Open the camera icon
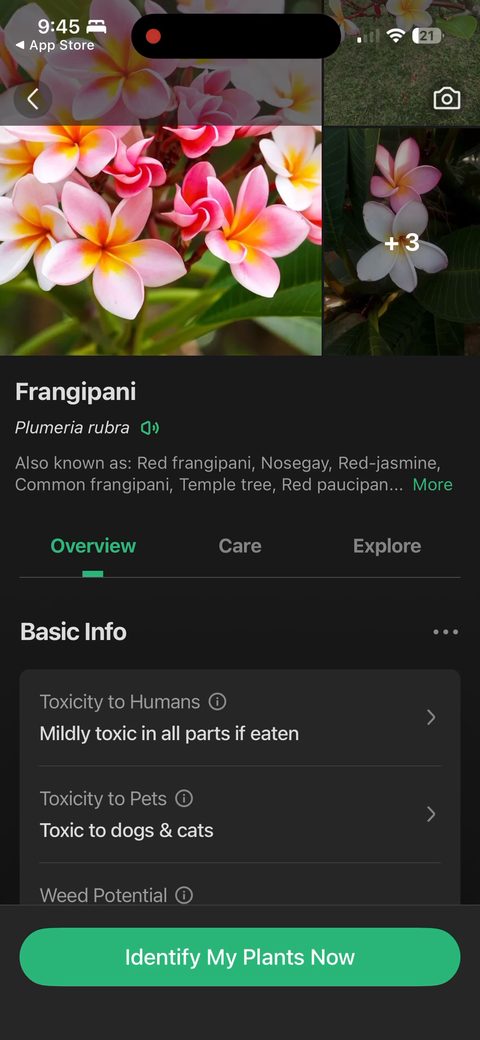Image resolution: width=480 pixels, height=1040 pixels. (447, 99)
